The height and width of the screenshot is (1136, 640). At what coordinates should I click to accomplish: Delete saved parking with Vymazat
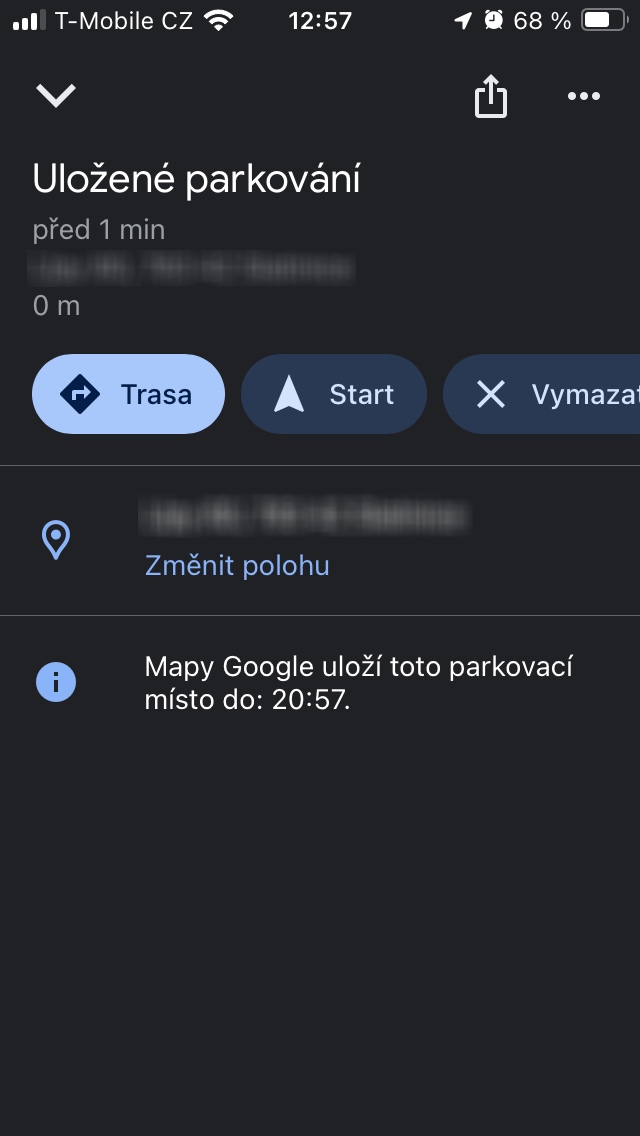545,394
